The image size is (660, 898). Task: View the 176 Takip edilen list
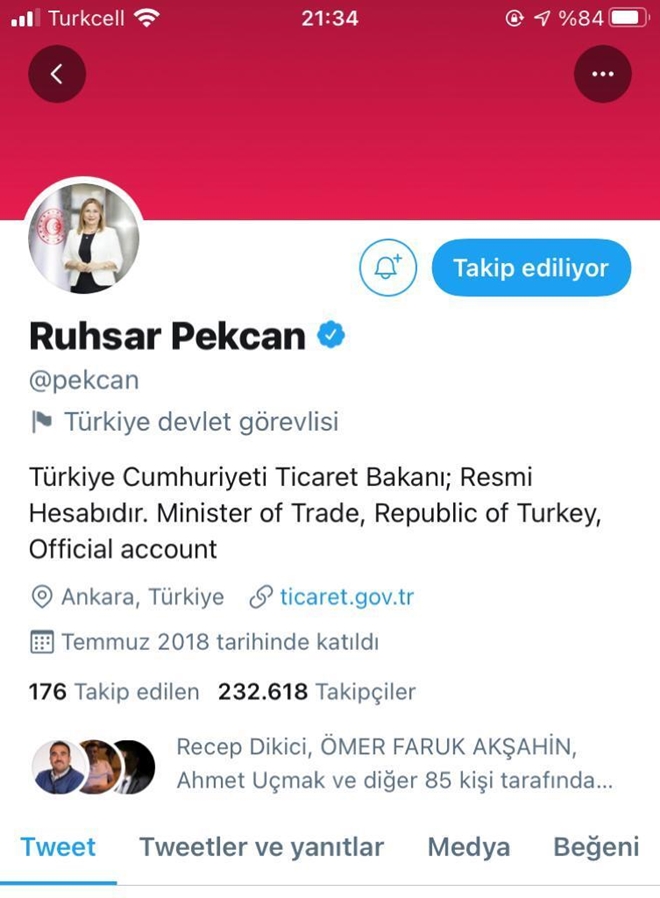click(x=113, y=691)
